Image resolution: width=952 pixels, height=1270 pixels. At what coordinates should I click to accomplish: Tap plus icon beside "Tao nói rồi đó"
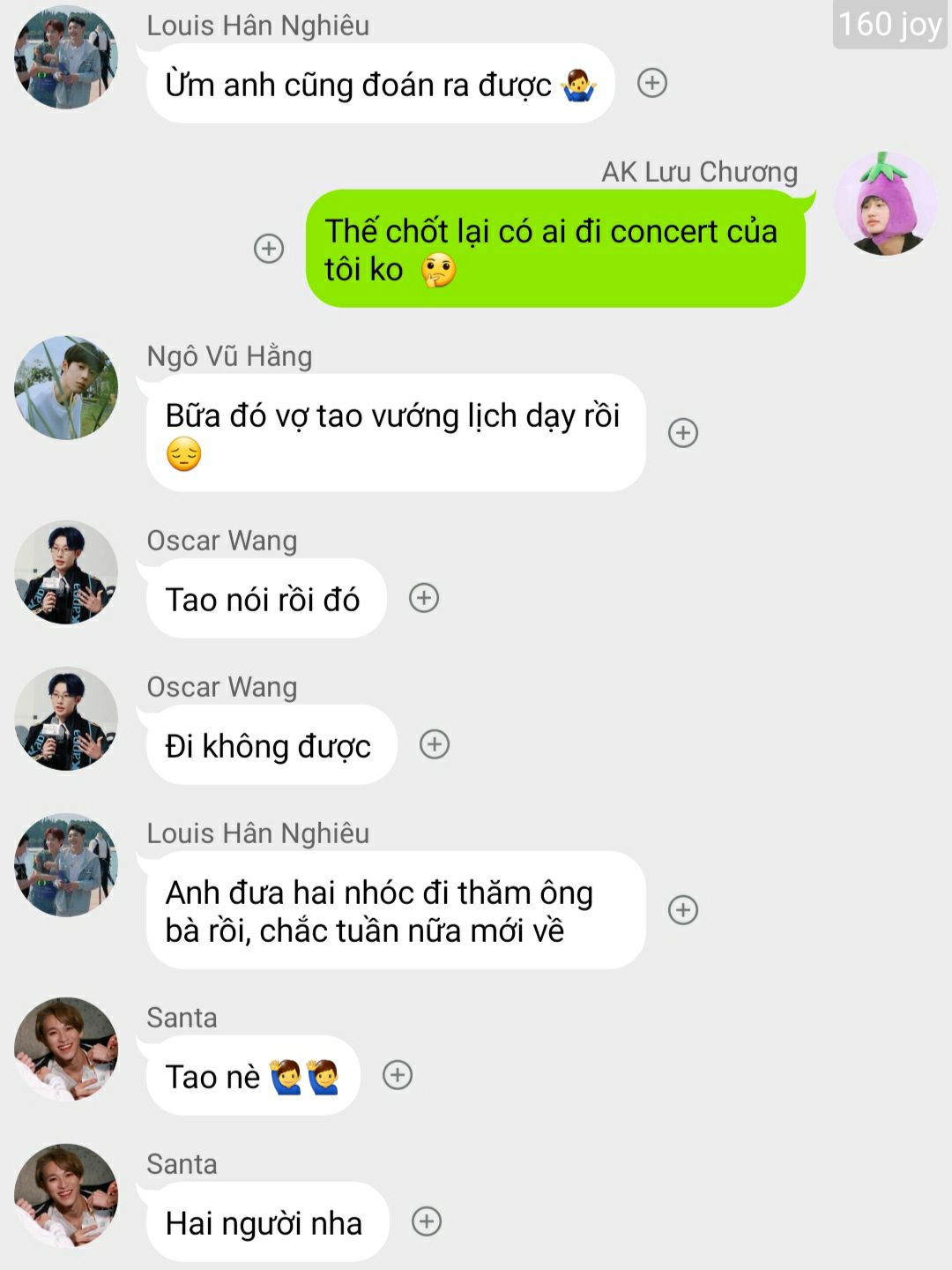[x=424, y=598]
